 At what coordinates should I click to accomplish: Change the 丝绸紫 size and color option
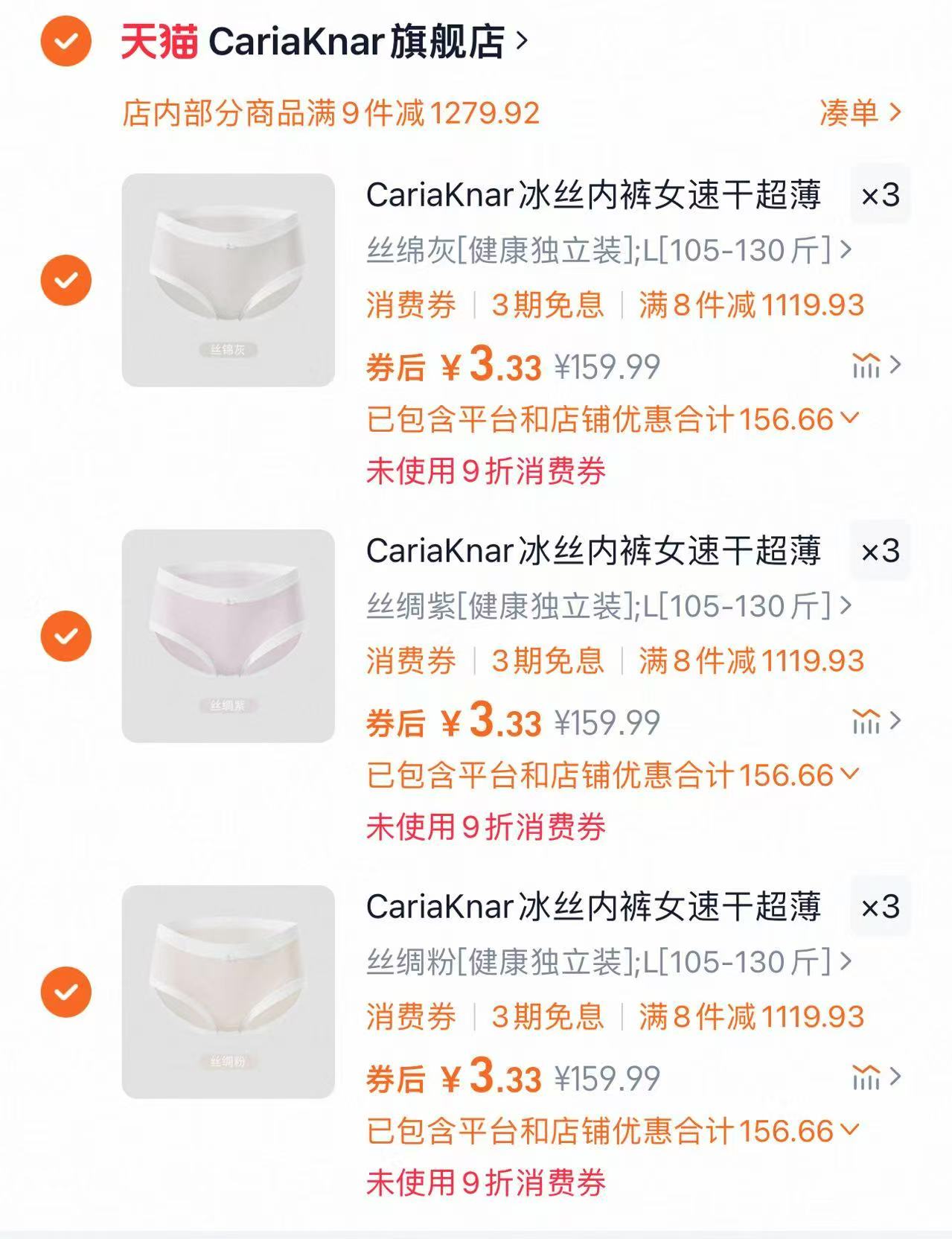(x=608, y=606)
